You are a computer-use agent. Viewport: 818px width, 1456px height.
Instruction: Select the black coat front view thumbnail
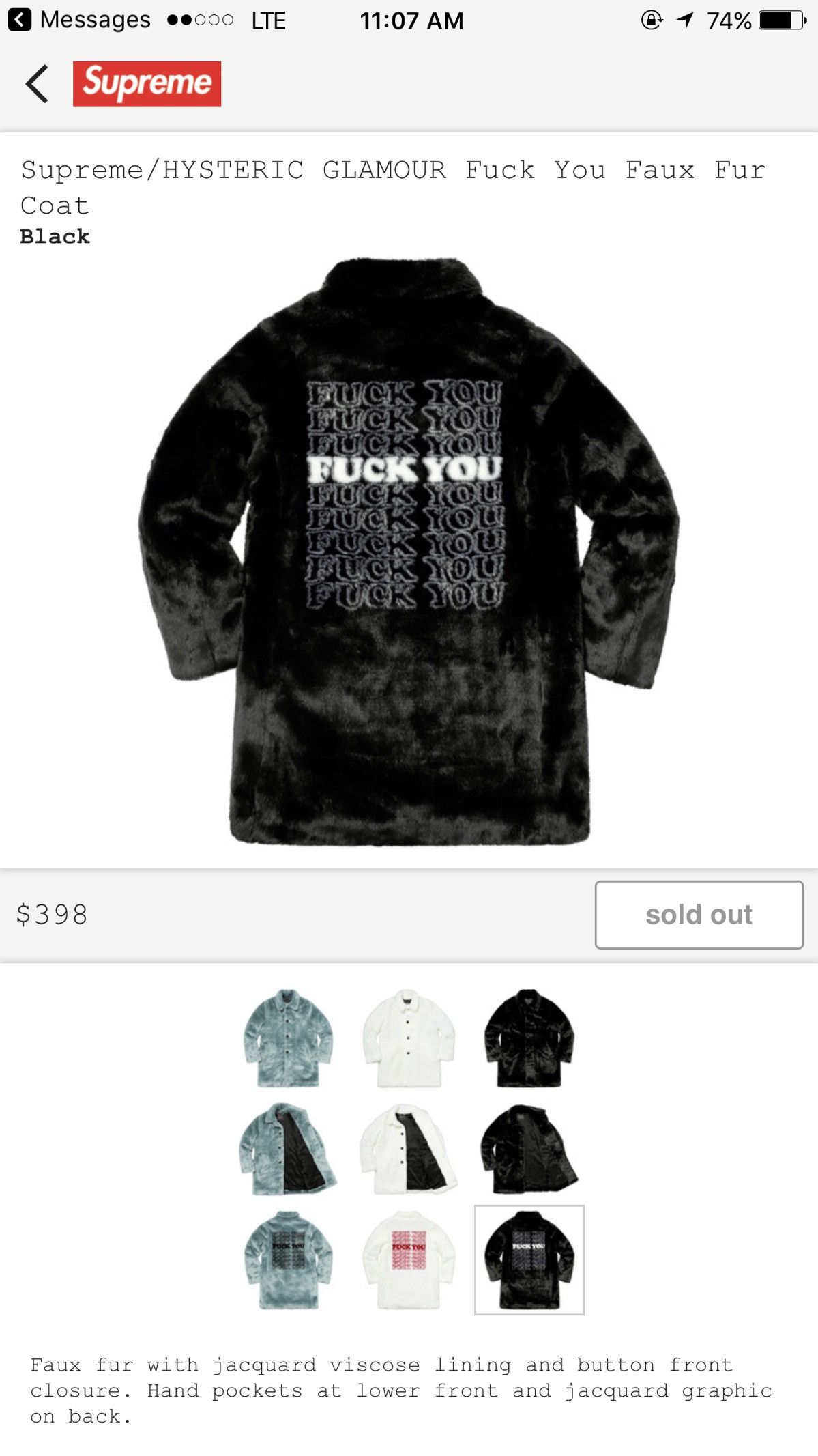pyautogui.click(x=529, y=1038)
